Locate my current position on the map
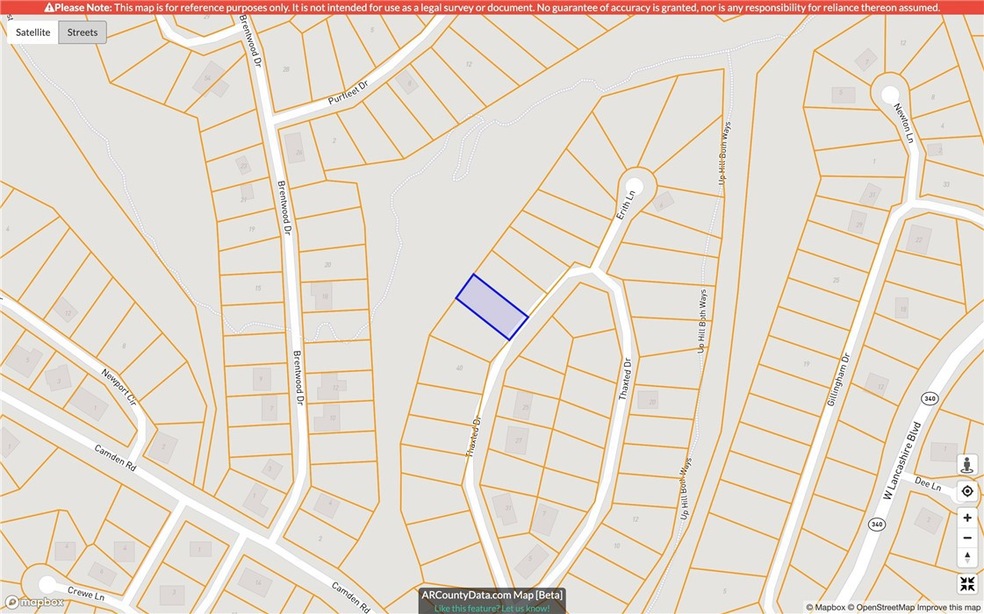This screenshot has height=614, width=984. (967, 491)
